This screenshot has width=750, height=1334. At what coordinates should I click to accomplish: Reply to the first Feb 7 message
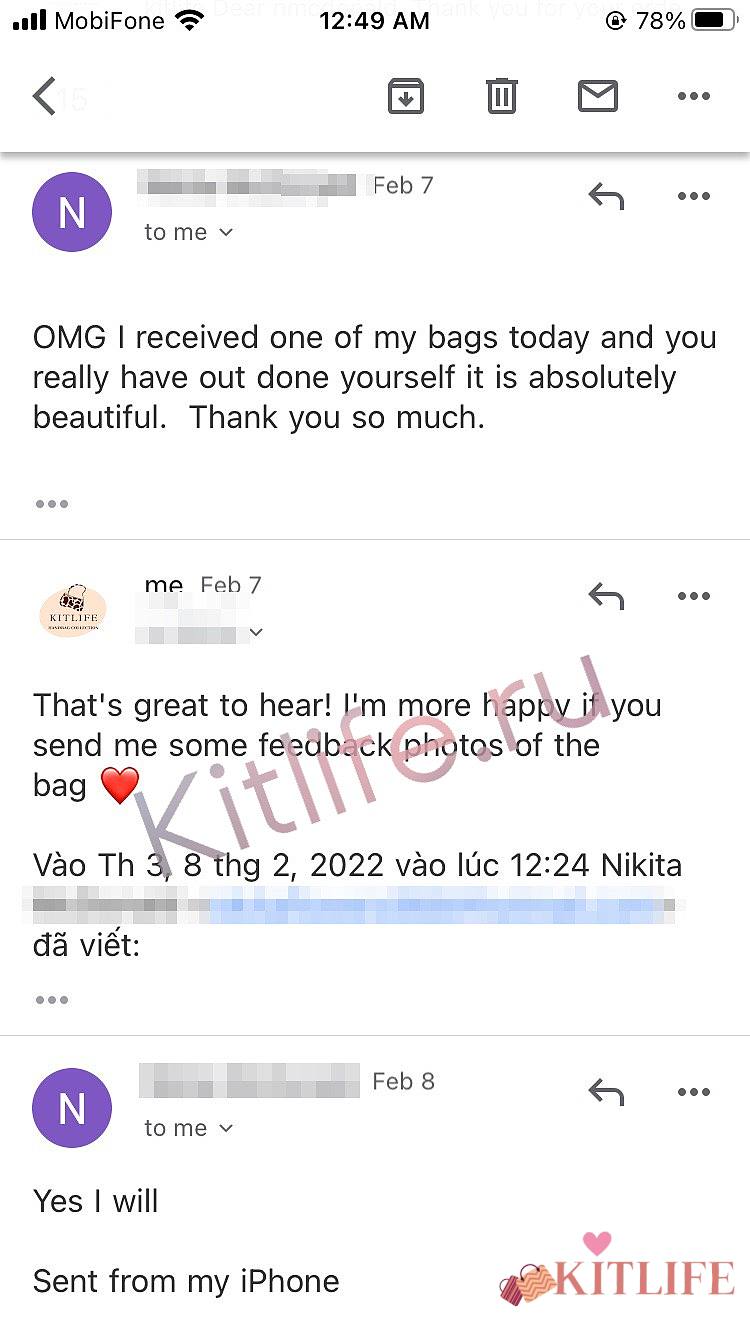point(606,196)
